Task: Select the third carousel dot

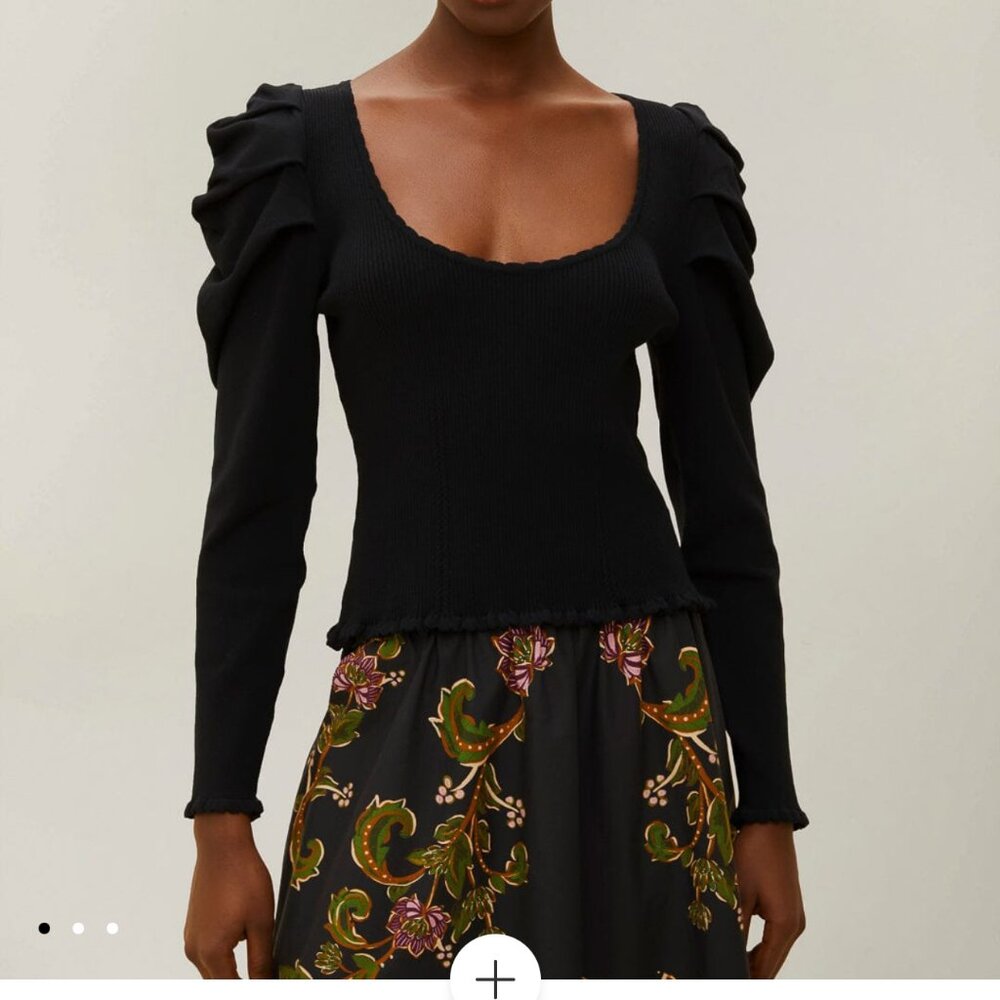Action: [112, 928]
